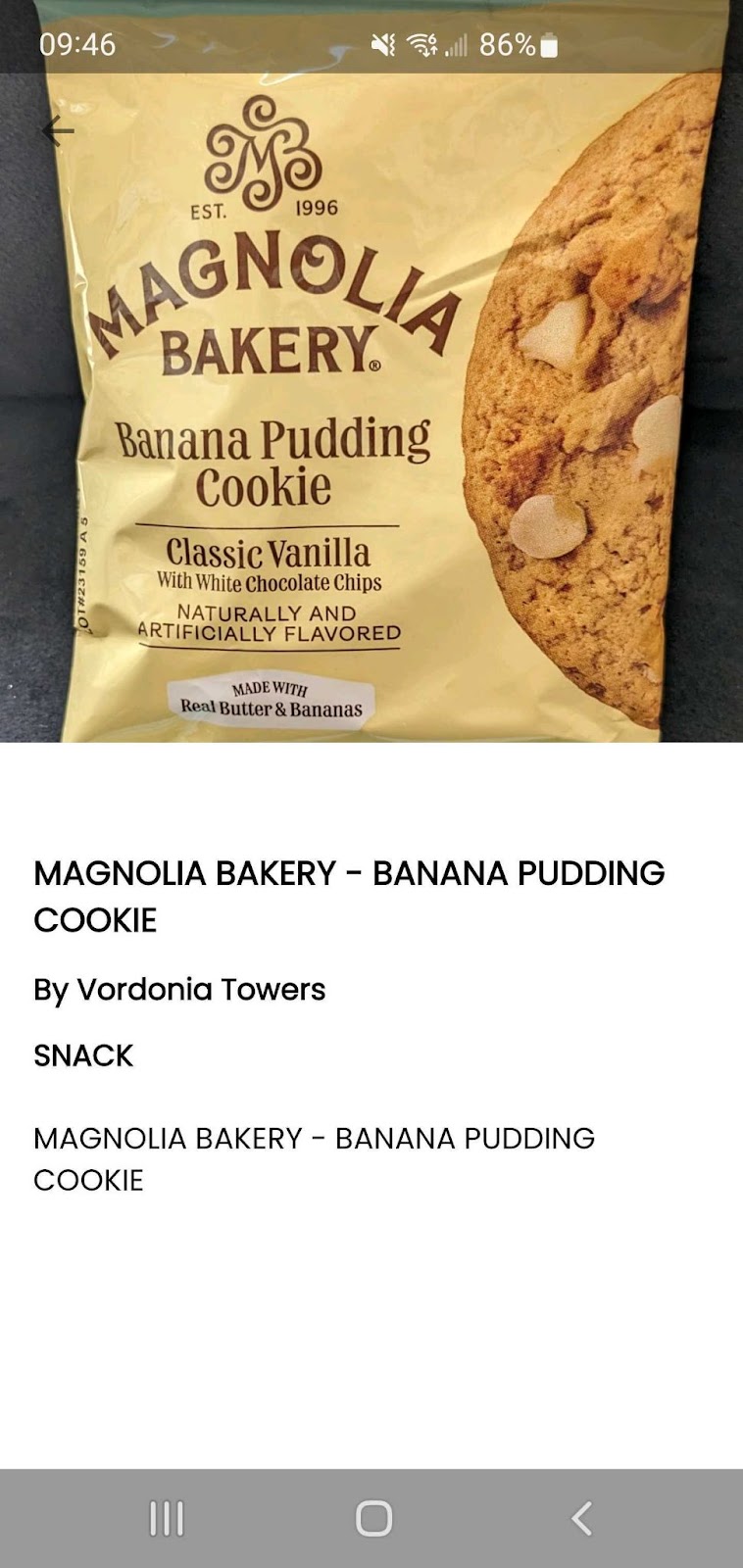Go back using the top-left arrow
This screenshot has width=743, height=1568.
[58, 130]
